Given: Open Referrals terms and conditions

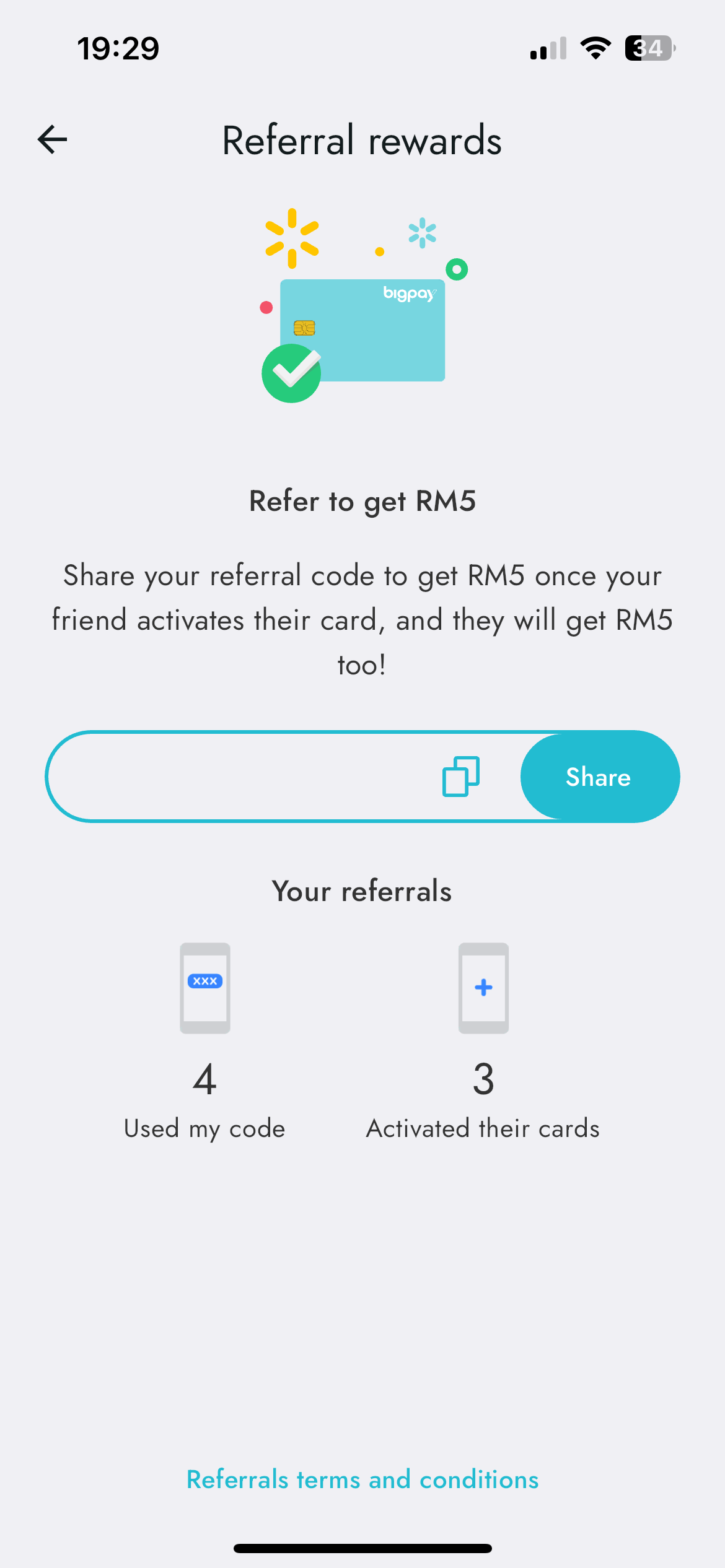Looking at the screenshot, I should (362, 1479).
